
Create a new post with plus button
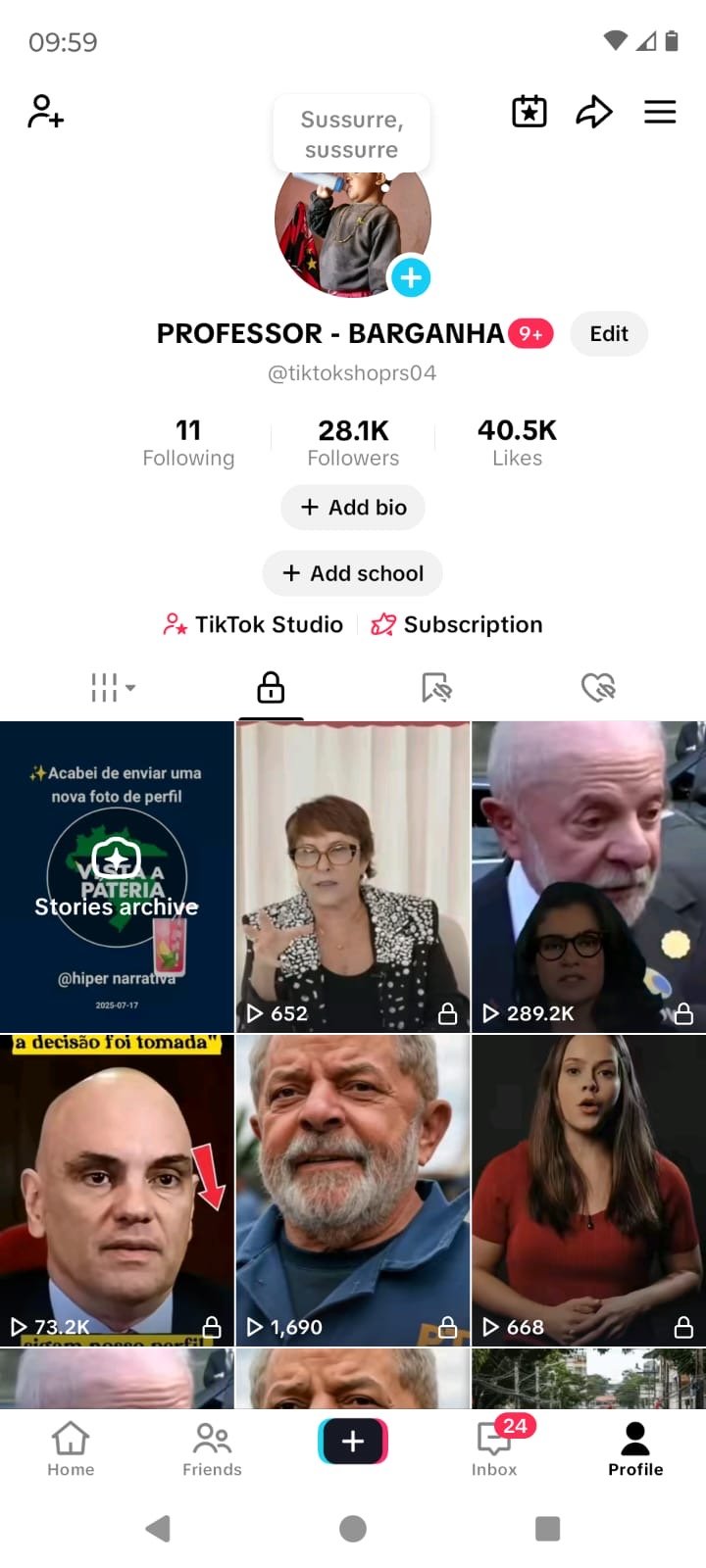pyautogui.click(x=353, y=1441)
